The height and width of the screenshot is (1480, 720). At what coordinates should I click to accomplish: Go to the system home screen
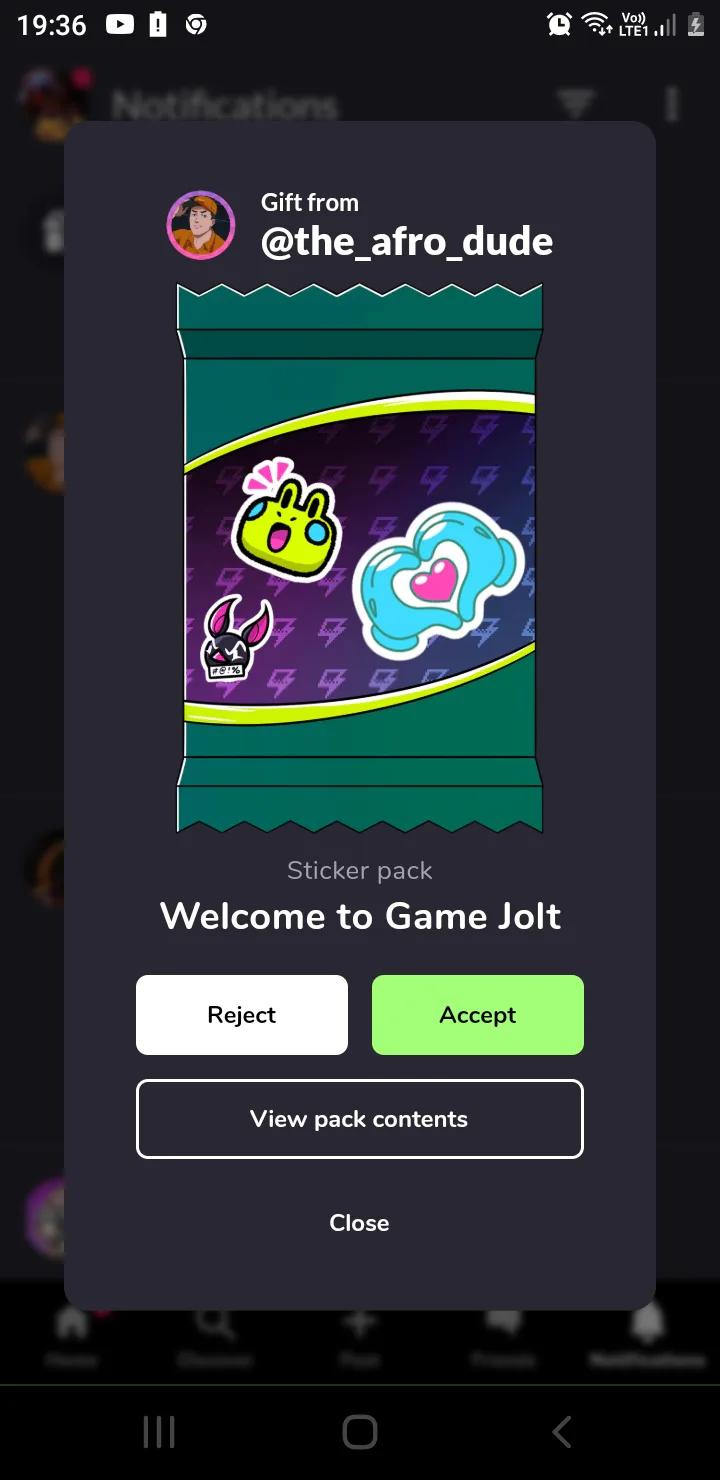click(360, 1432)
